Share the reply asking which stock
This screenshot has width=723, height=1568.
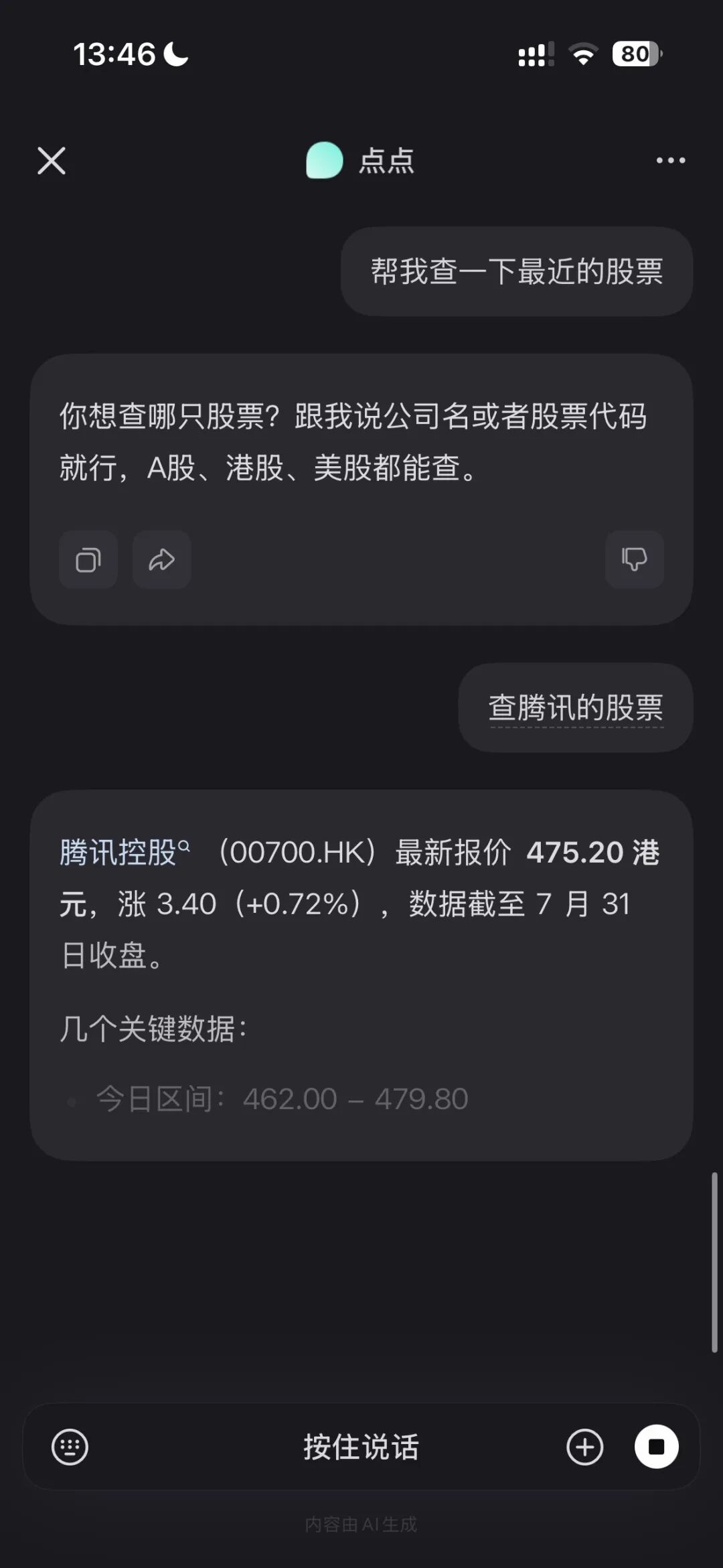click(x=162, y=559)
